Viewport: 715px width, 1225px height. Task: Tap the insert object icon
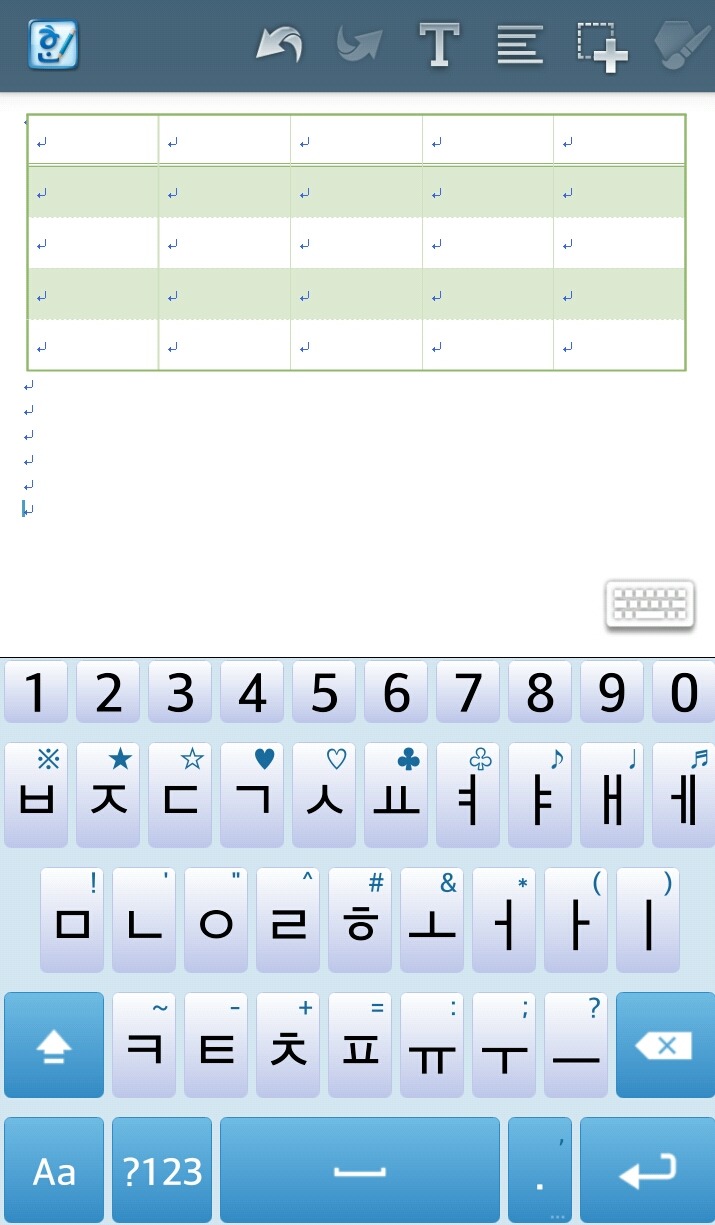click(x=601, y=45)
